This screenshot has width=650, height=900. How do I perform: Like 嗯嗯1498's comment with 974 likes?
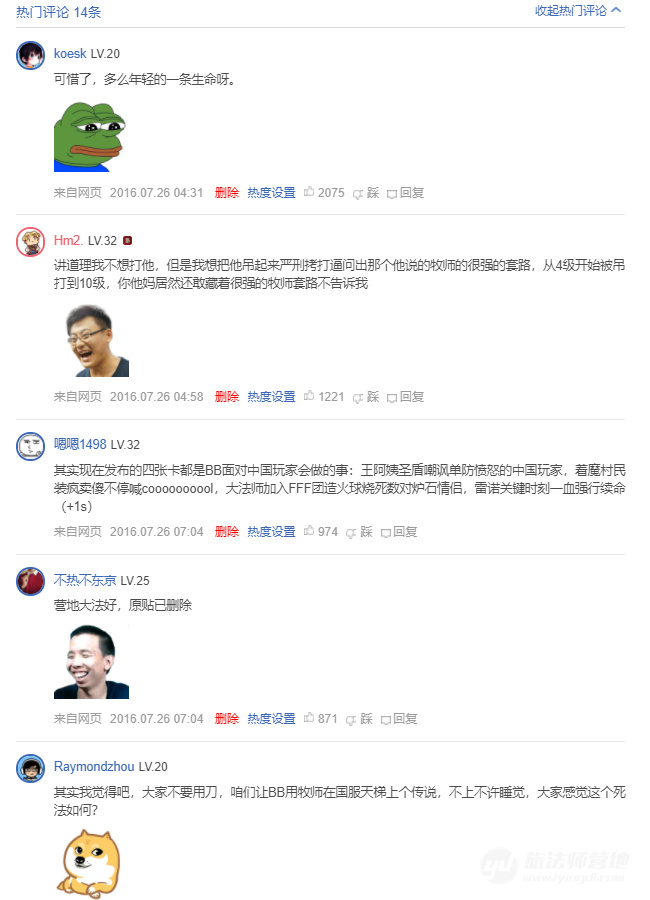coord(321,532)
